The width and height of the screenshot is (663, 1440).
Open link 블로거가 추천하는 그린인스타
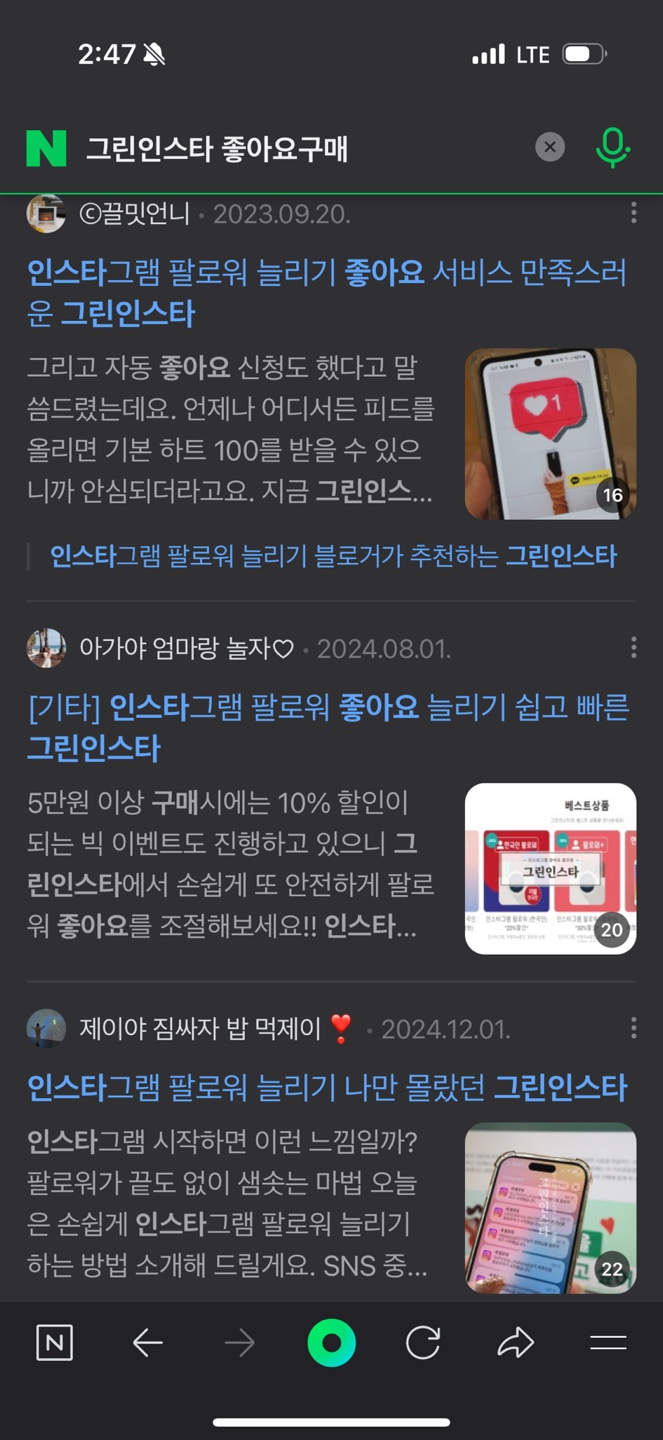pos(333,556)
